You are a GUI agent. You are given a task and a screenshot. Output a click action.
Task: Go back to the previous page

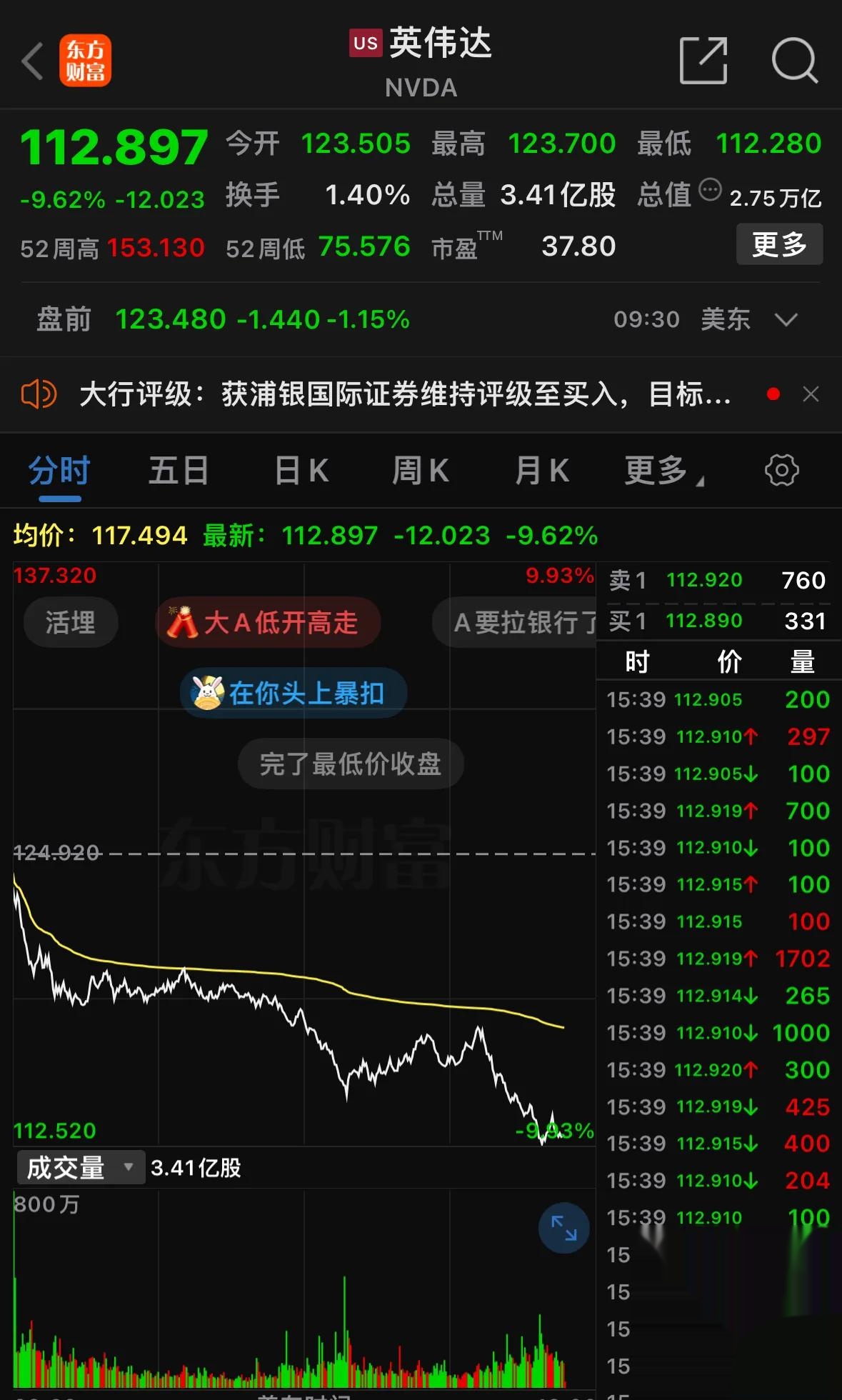point(32,61)
